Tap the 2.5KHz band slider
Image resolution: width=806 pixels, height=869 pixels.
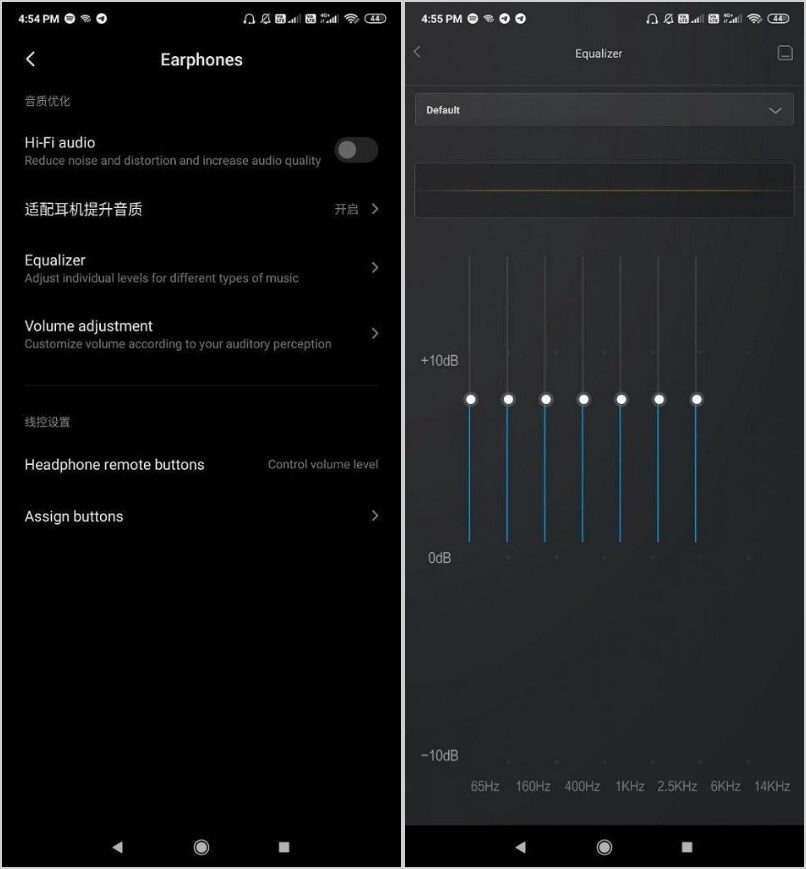point(621,399)
